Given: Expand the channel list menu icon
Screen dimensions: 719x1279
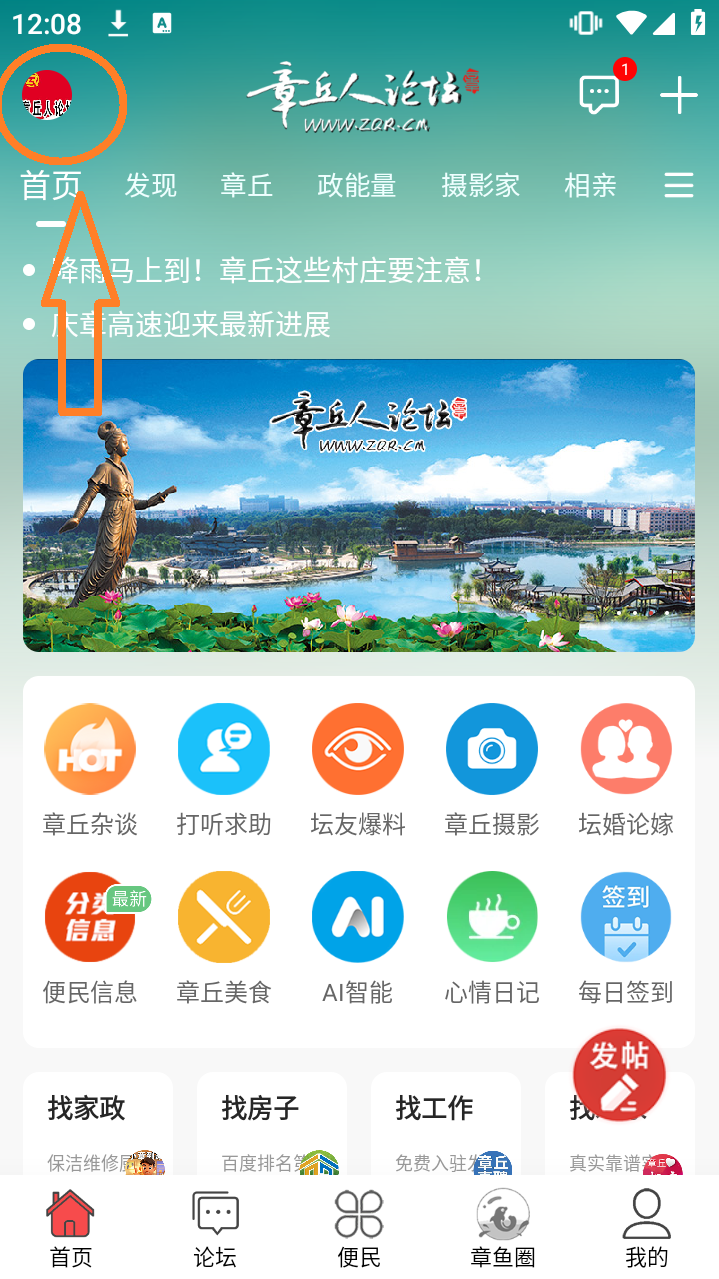Looking at the screenshot, I should tap(678, 185).
